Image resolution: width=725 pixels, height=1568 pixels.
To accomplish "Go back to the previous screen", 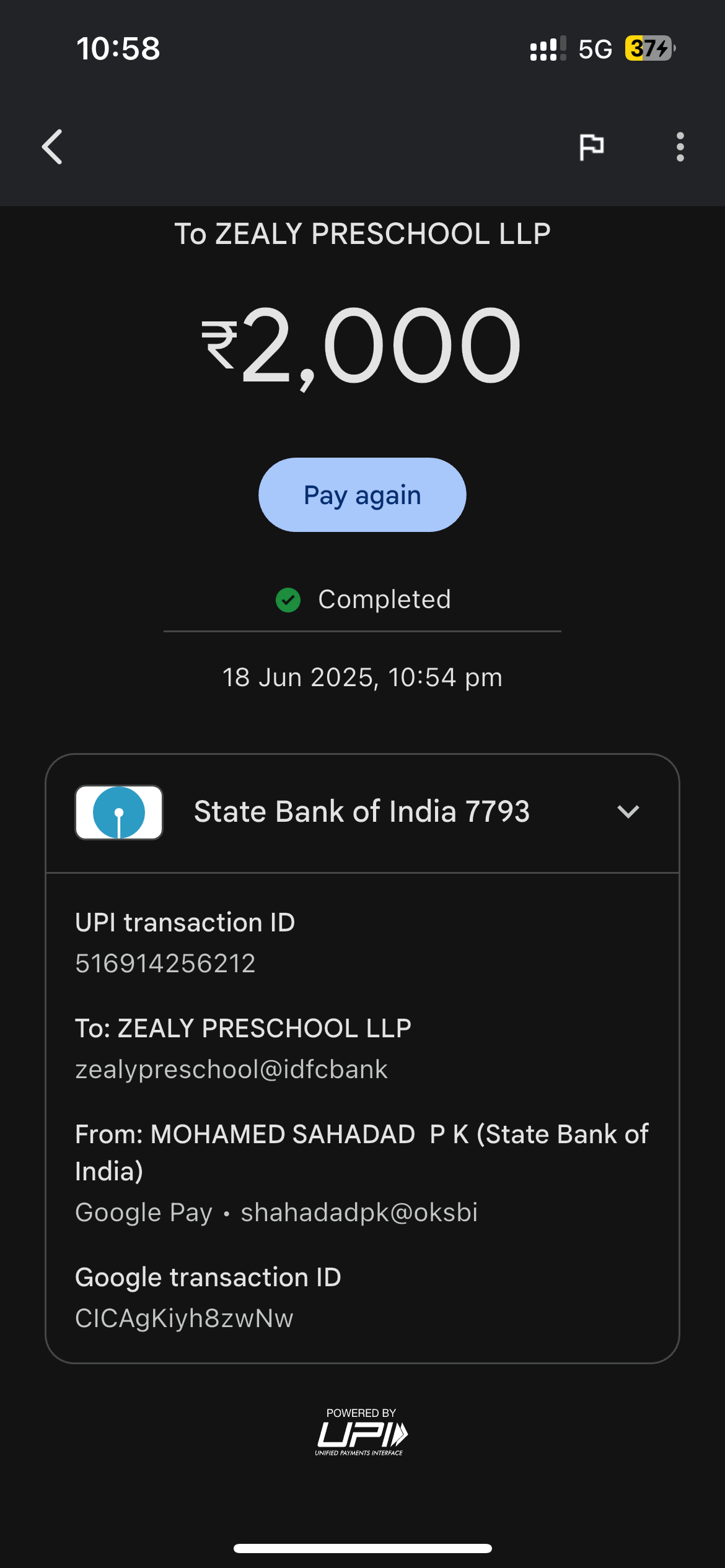I will (53, 147).
